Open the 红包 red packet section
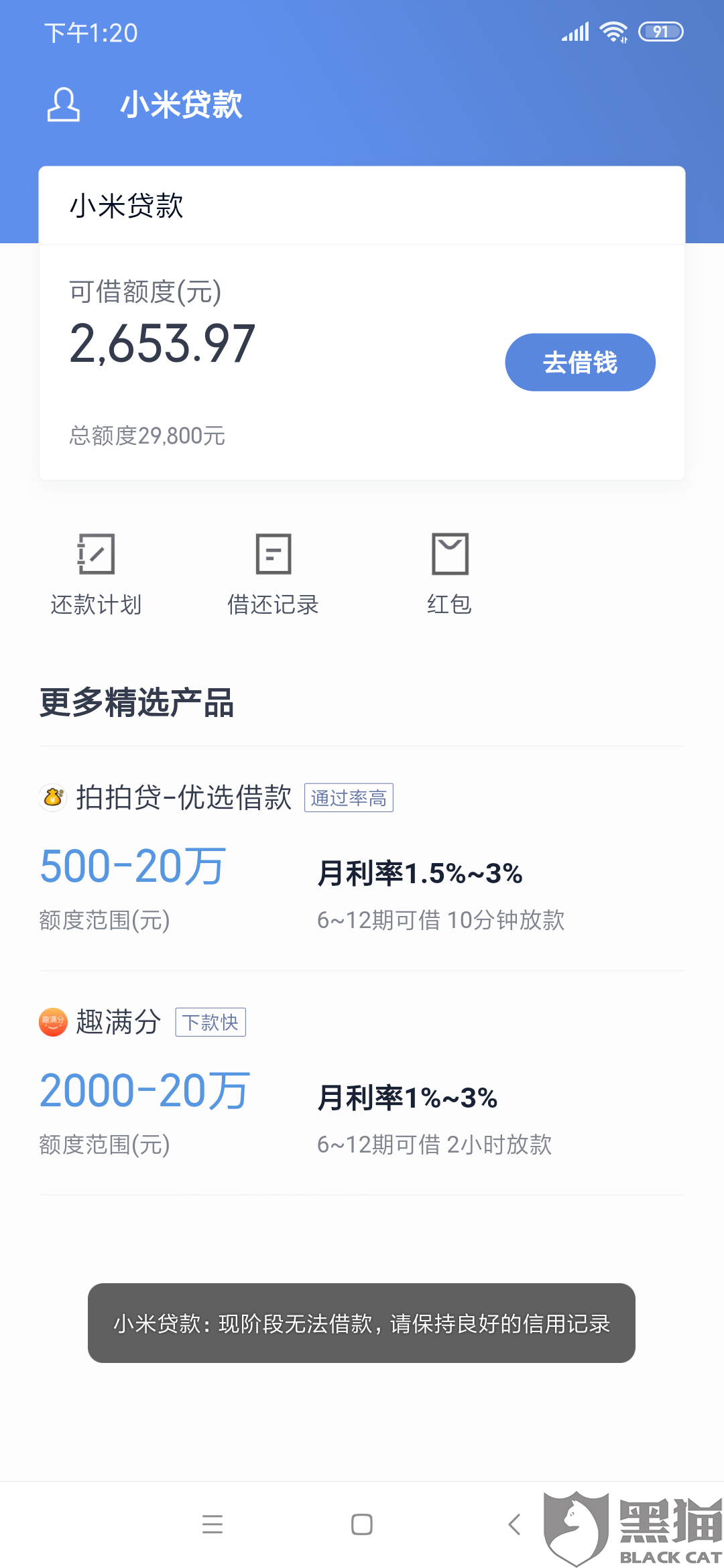This screenshot has height=1568, width=724. (450, 574)
